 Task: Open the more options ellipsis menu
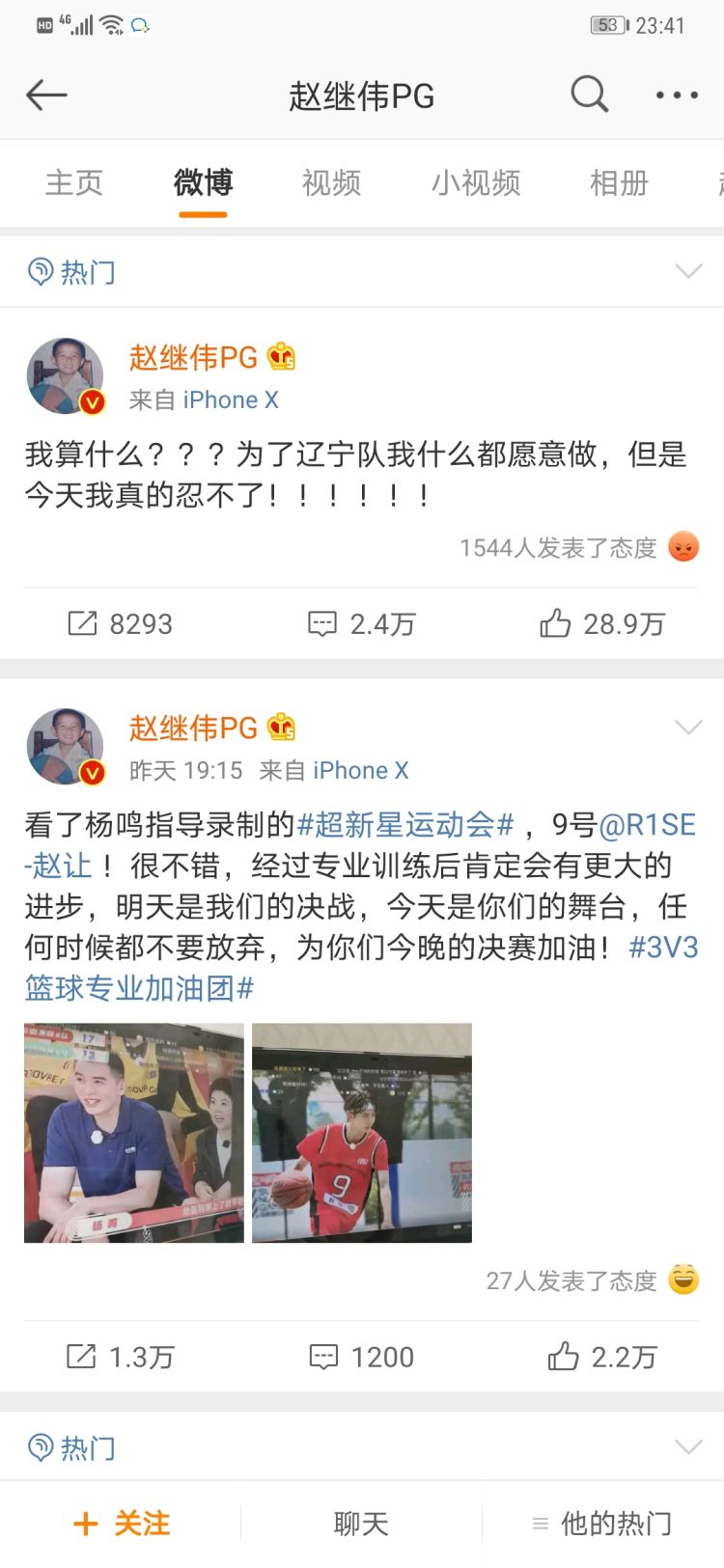point(677,94)
